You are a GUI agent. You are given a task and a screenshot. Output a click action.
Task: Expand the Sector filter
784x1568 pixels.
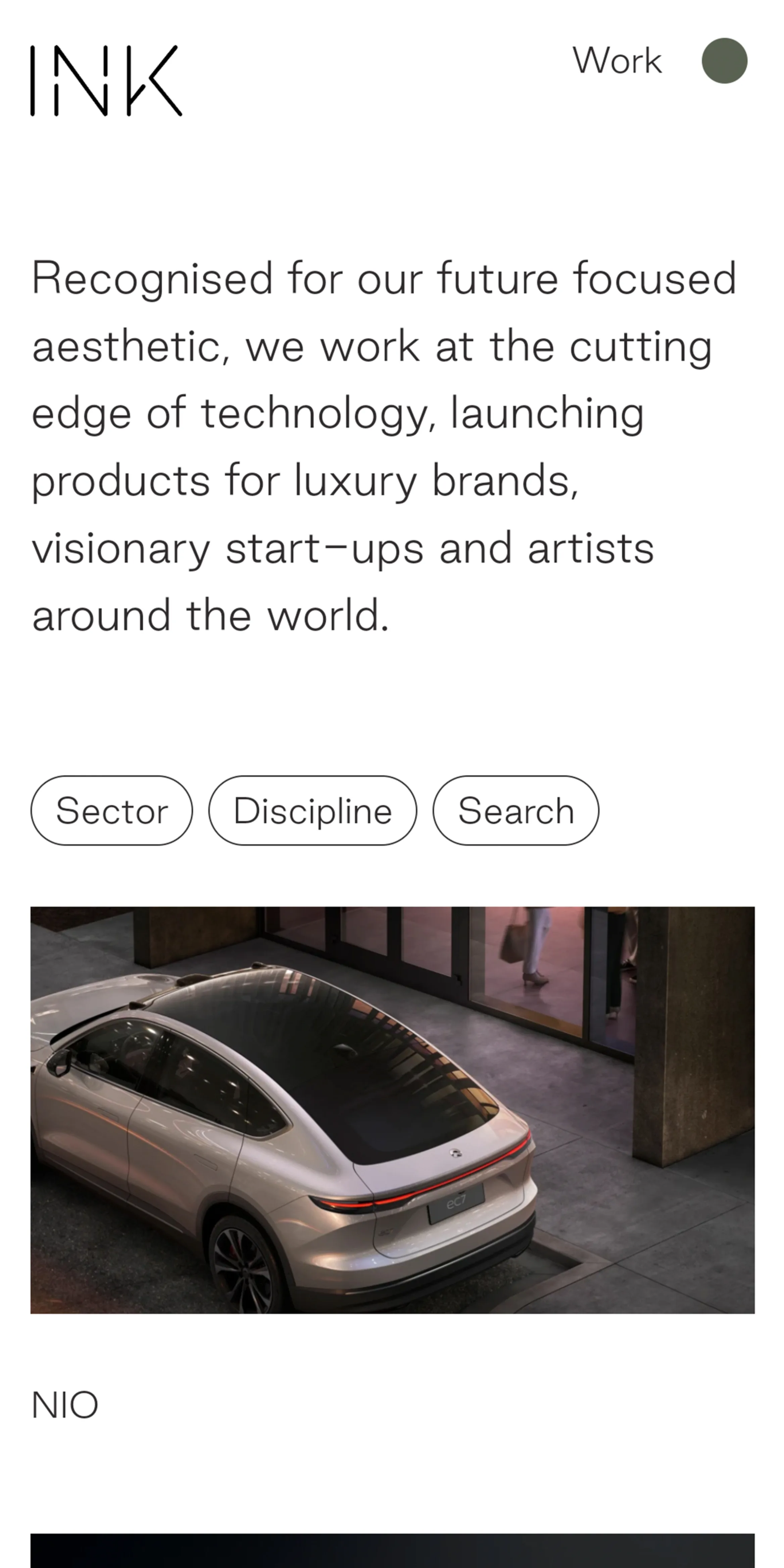[x=111, y=811]
